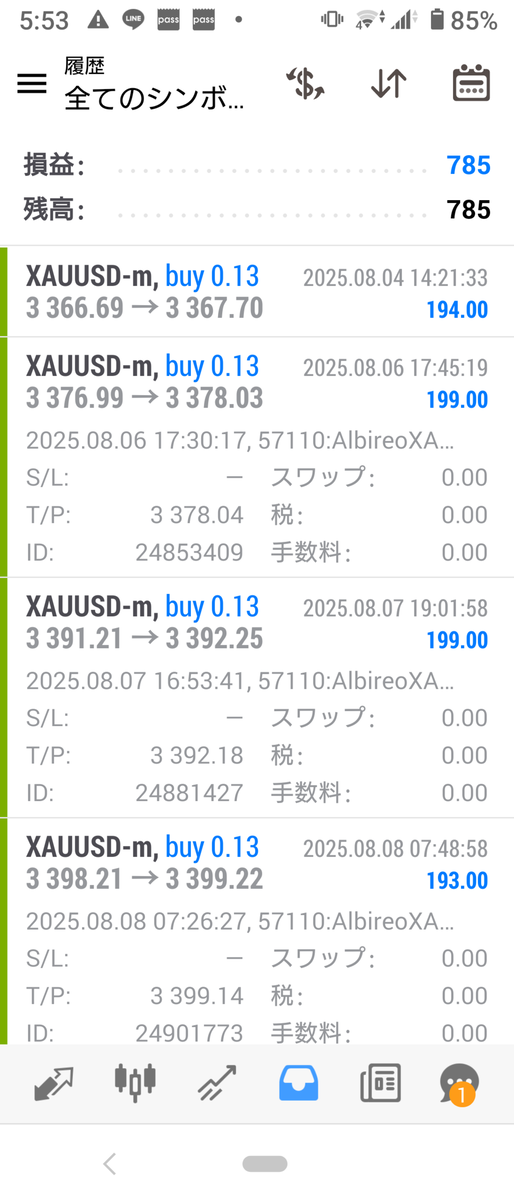The height and width of the screenshot is (1200, 514).
Task: Open the calendar date range picker
Action: click(x=471, y=84)
